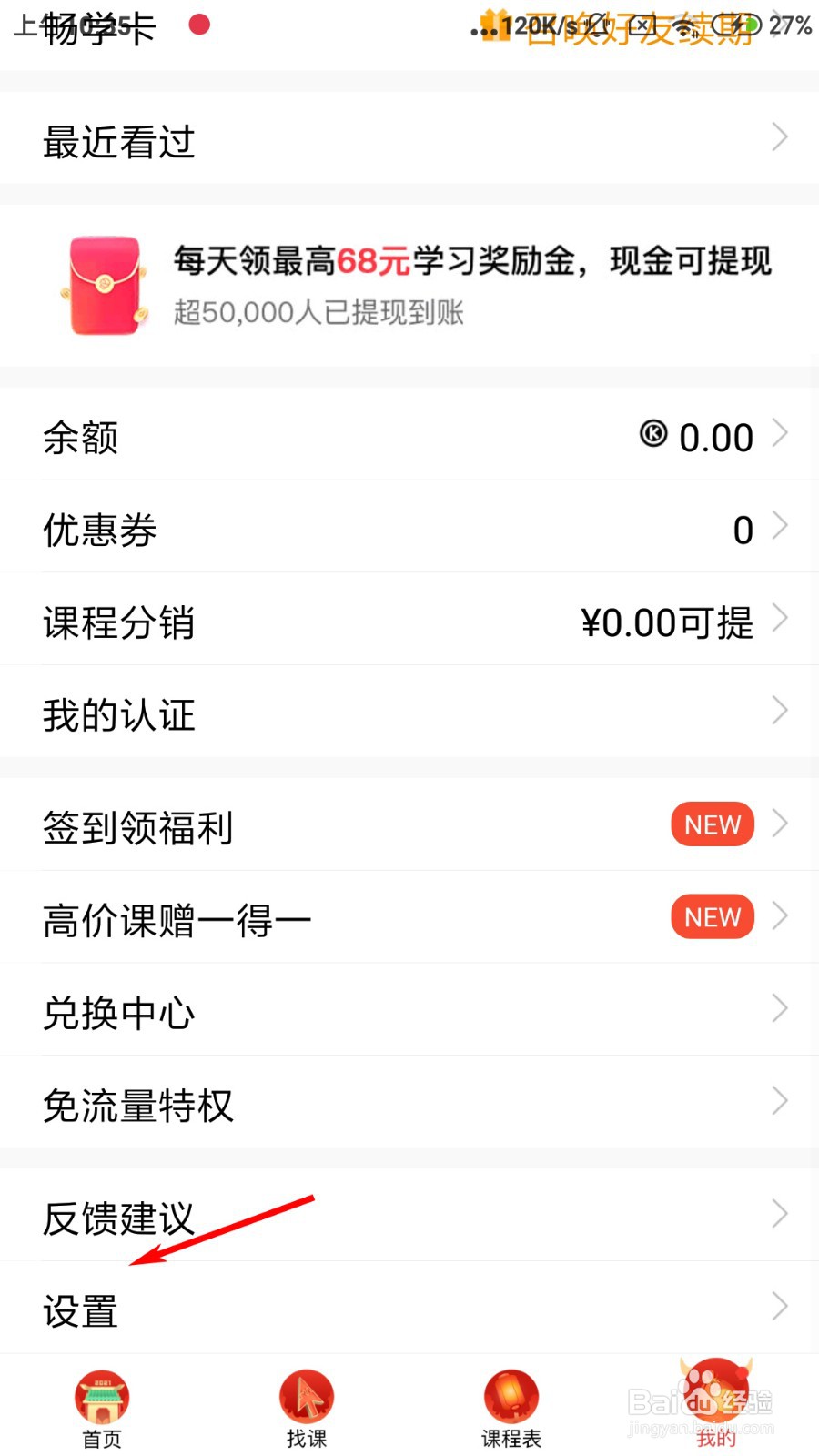Open 设置 settings

(409, 1309)
